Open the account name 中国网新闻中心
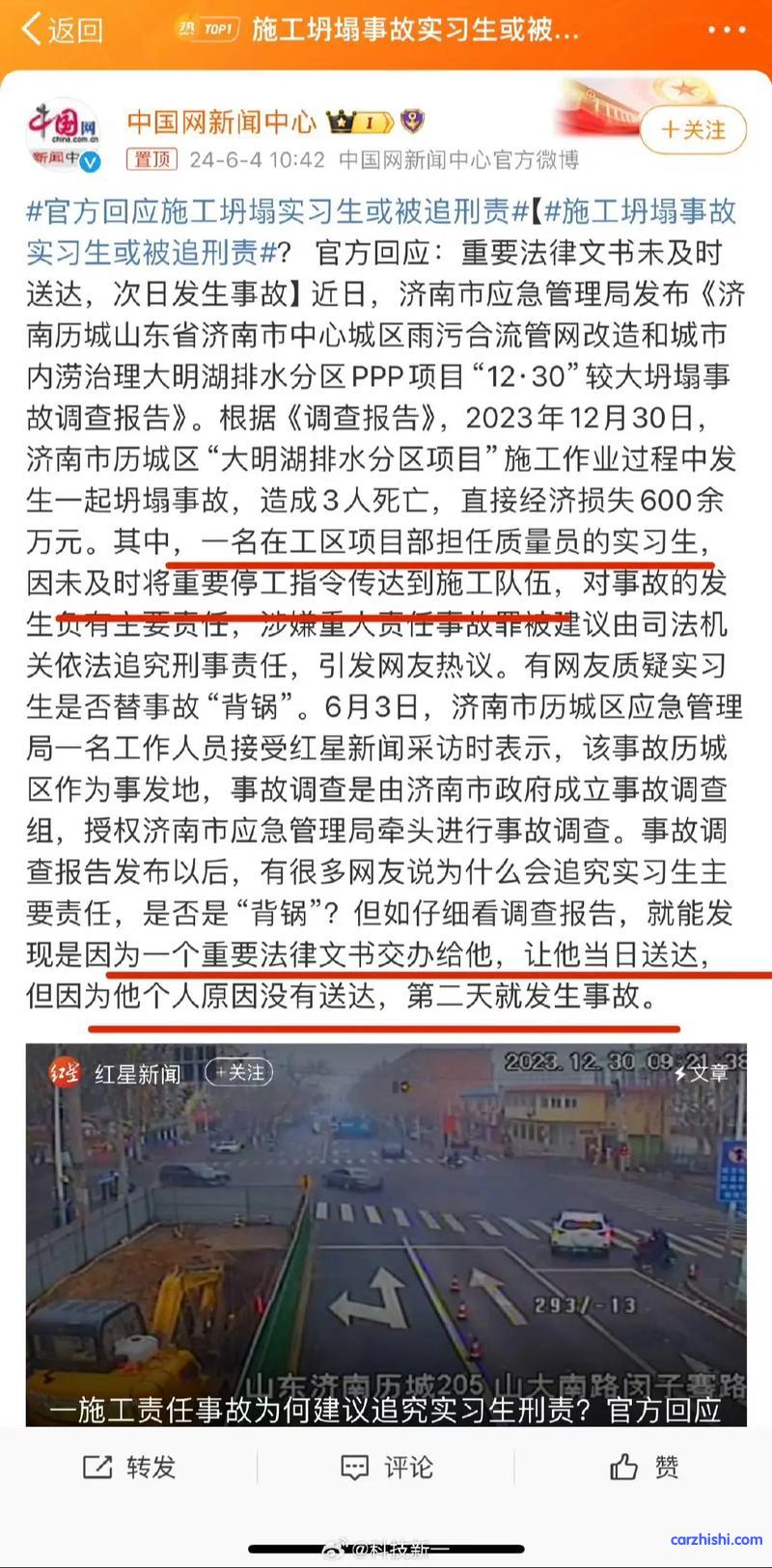772x1568 pixels. click(222, 123)
